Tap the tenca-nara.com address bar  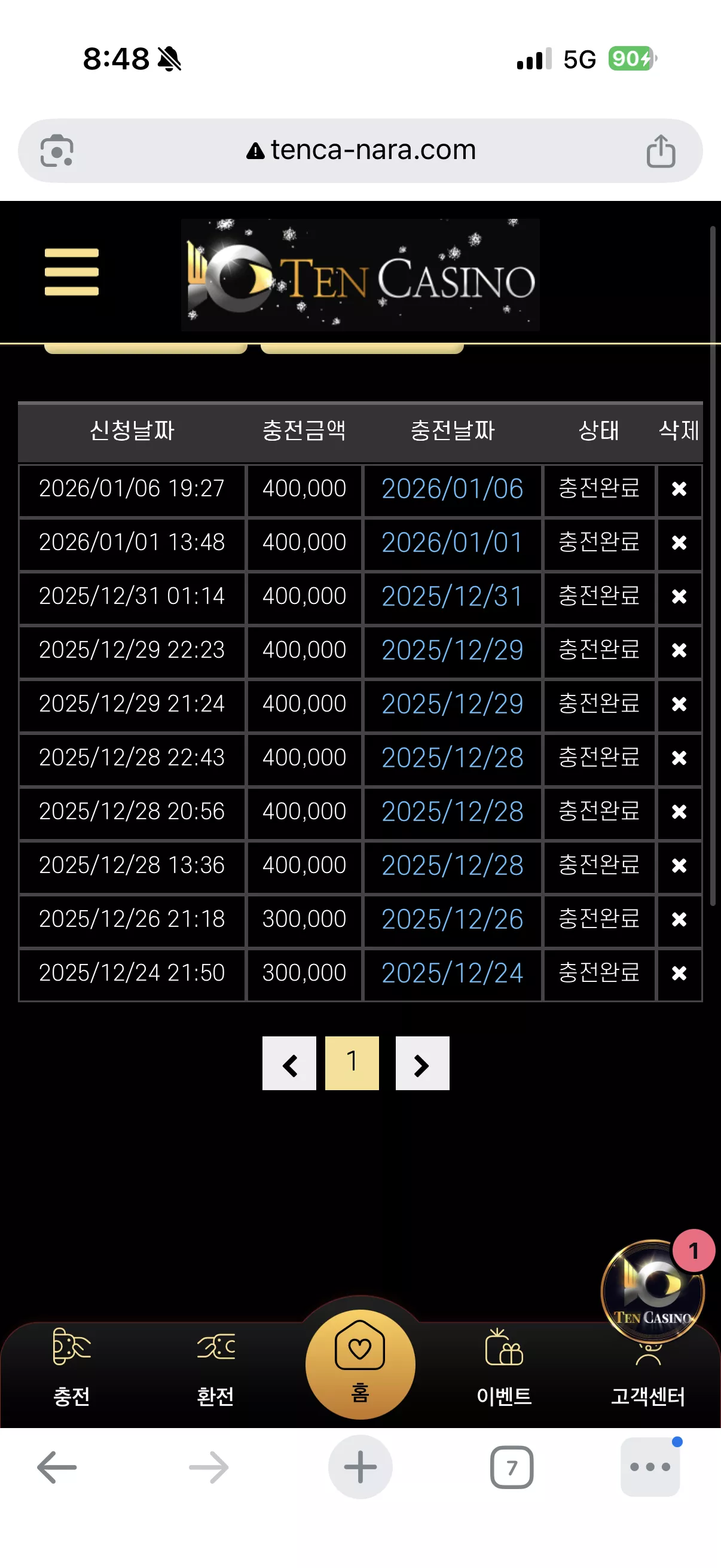[x=360, y=150]
